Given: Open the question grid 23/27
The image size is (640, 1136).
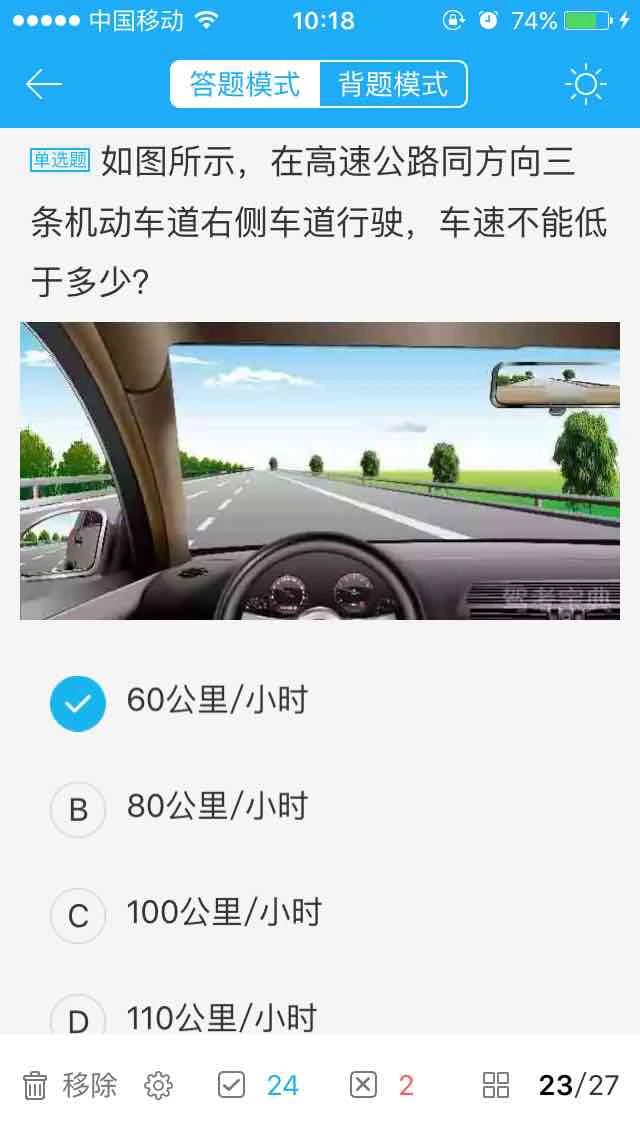Looking at the screenshot, I should pos(550,1085).
